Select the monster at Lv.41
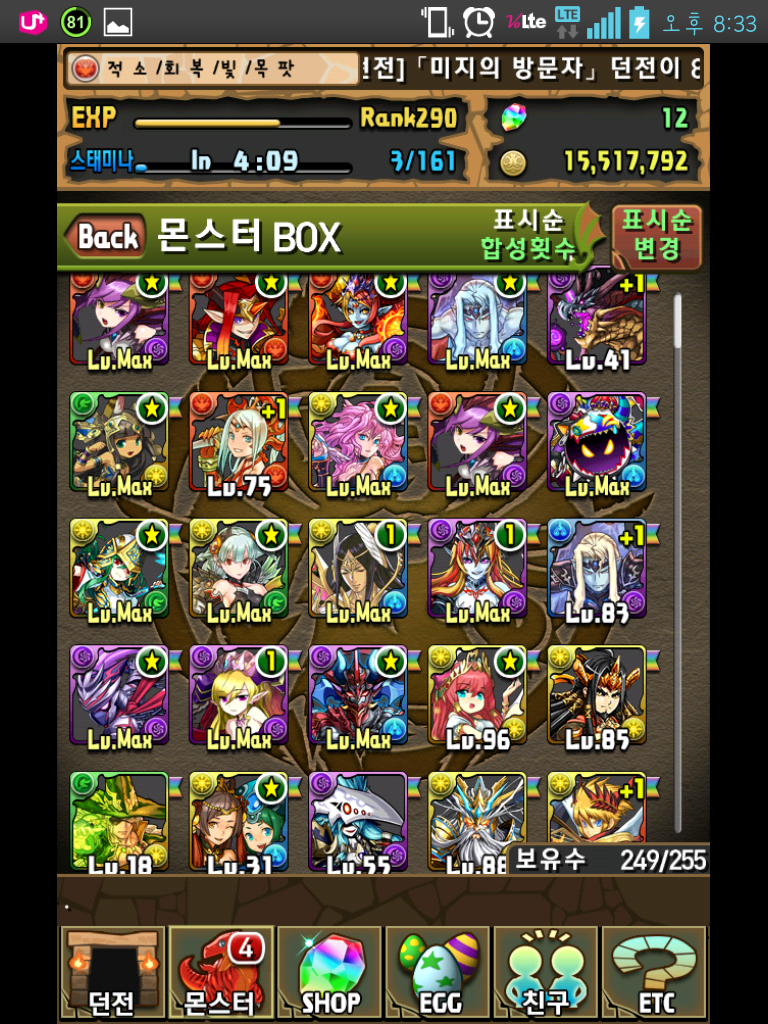The image size is (768, 1024). [597, 318]
